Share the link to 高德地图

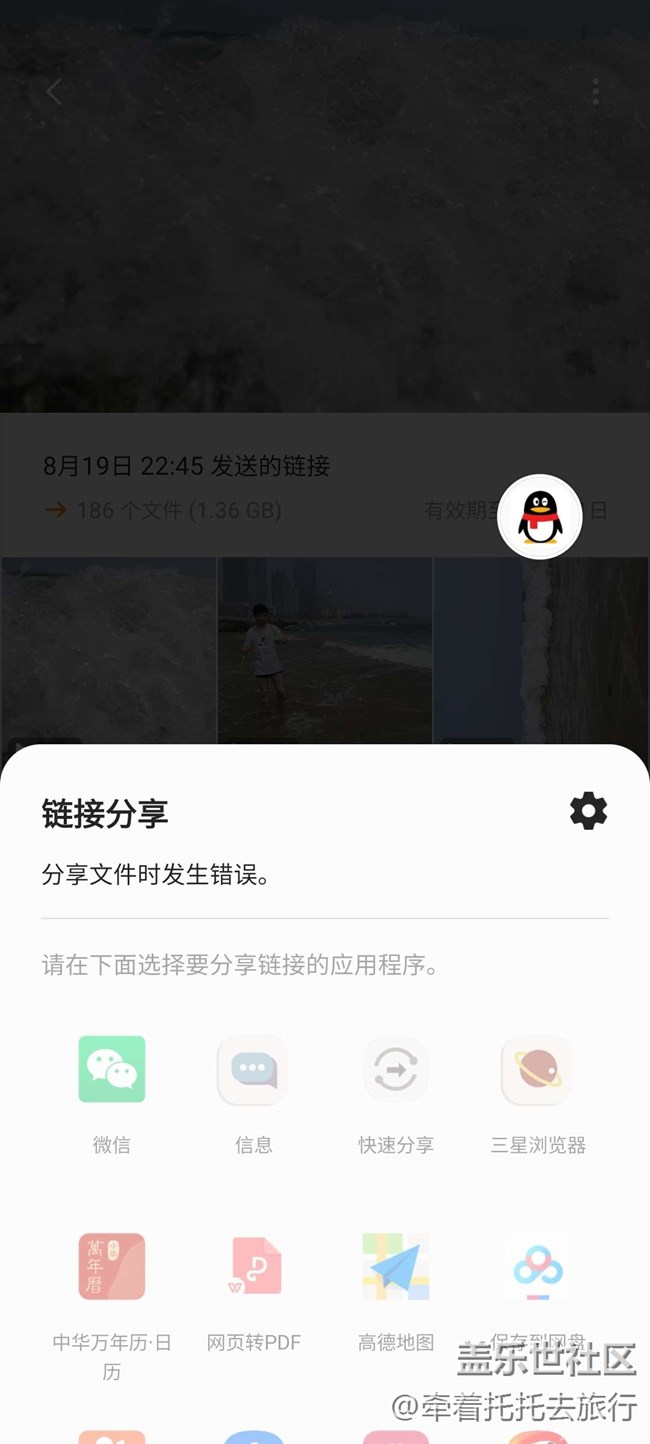(396, 1267)
